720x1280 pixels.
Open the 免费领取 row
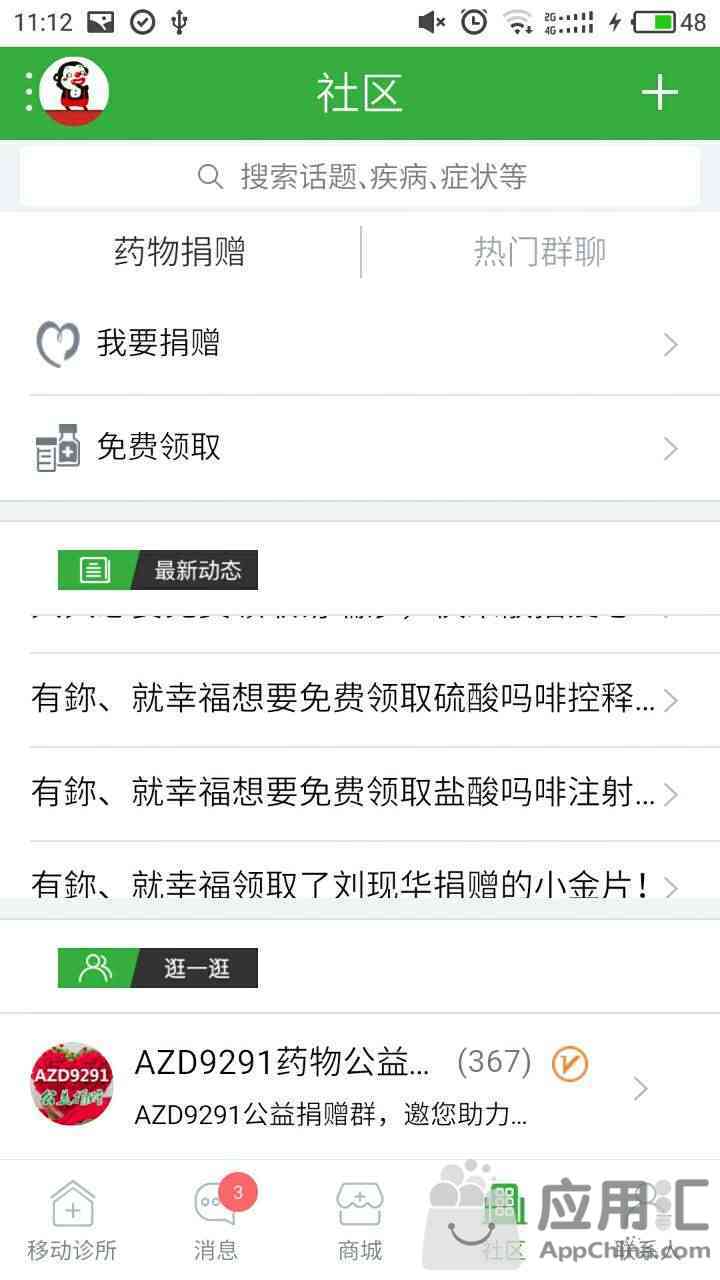click(360, 447)
